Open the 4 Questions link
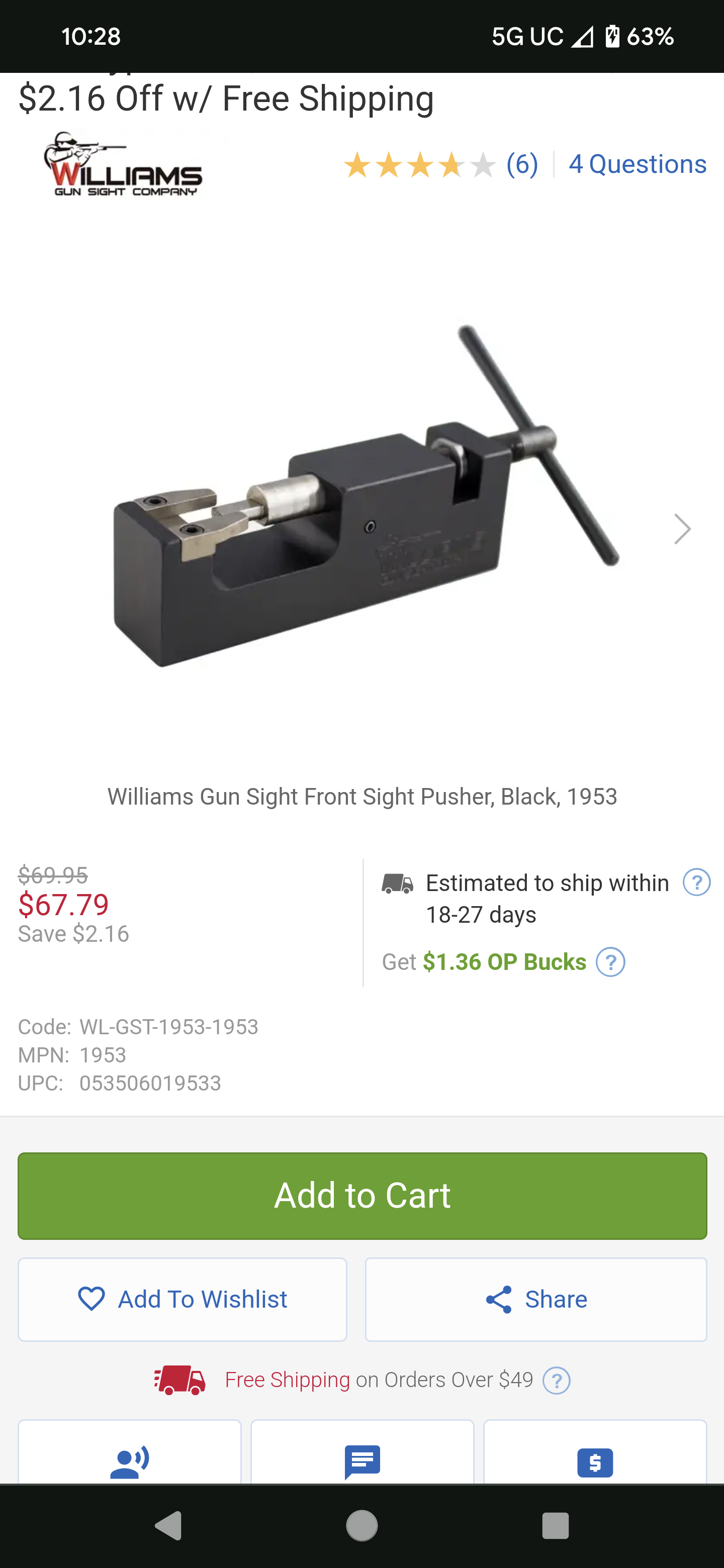 point(638,164)
